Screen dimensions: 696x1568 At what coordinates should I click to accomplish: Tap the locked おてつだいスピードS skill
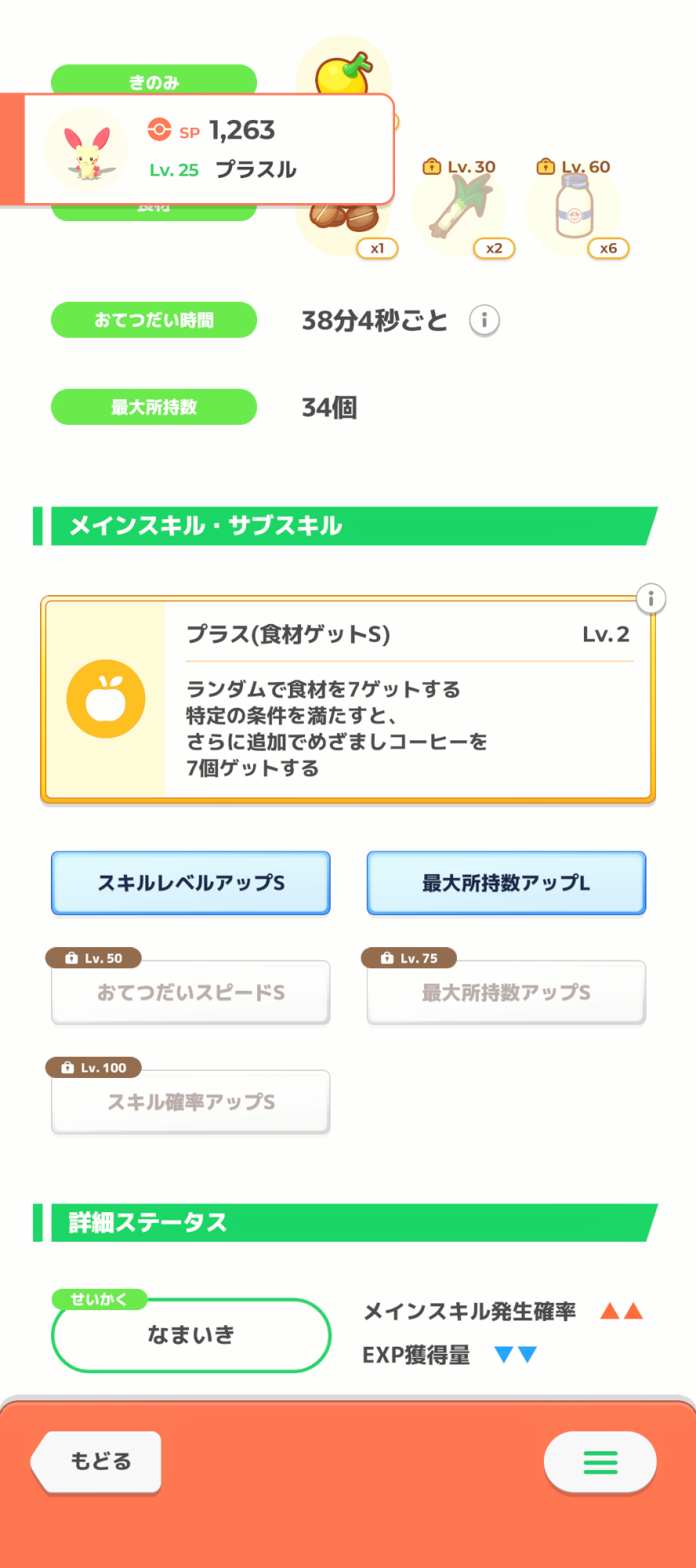(x=190, y=993)
